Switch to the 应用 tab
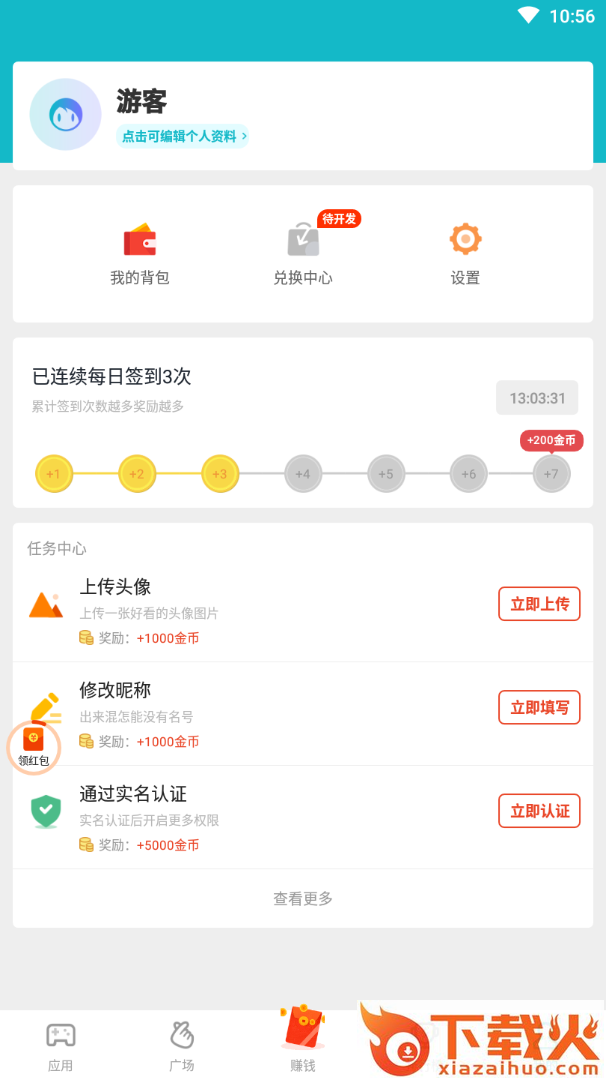This screenshot has width=606, height=1080. click(61, 1046)
